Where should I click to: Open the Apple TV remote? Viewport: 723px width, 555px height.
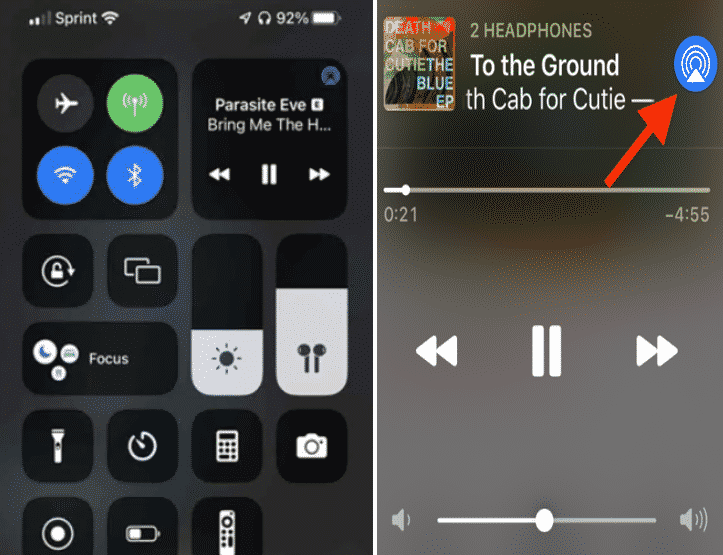tap(228, 528)
